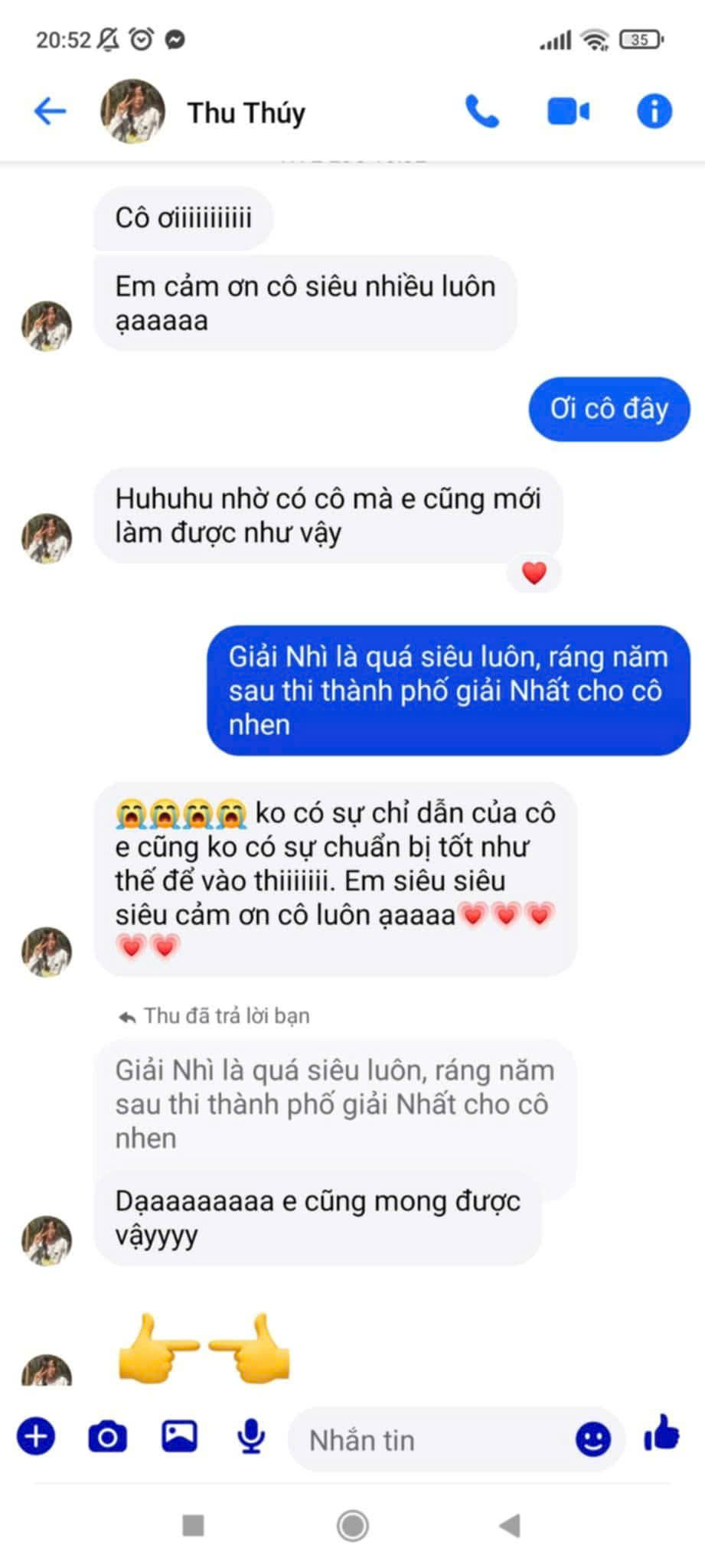Tap the quoted reply preview from Thu
Image resolution: width=705 pixels, height=1568 pixels.
tap(334, 1104)
